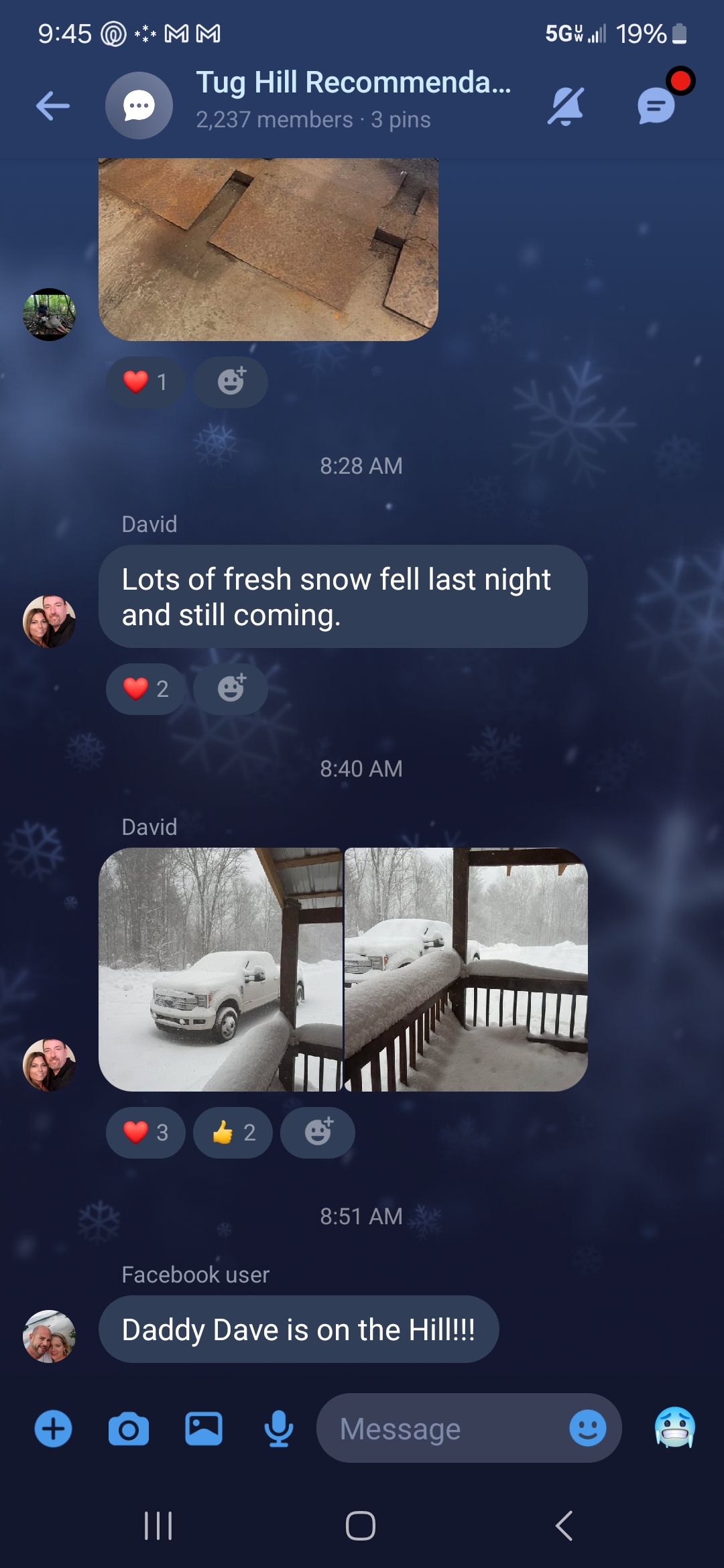Tap the heart reaction with 3 count
The width and height of the screenshot is (724, 1568).
click(x=145, y=1132)
